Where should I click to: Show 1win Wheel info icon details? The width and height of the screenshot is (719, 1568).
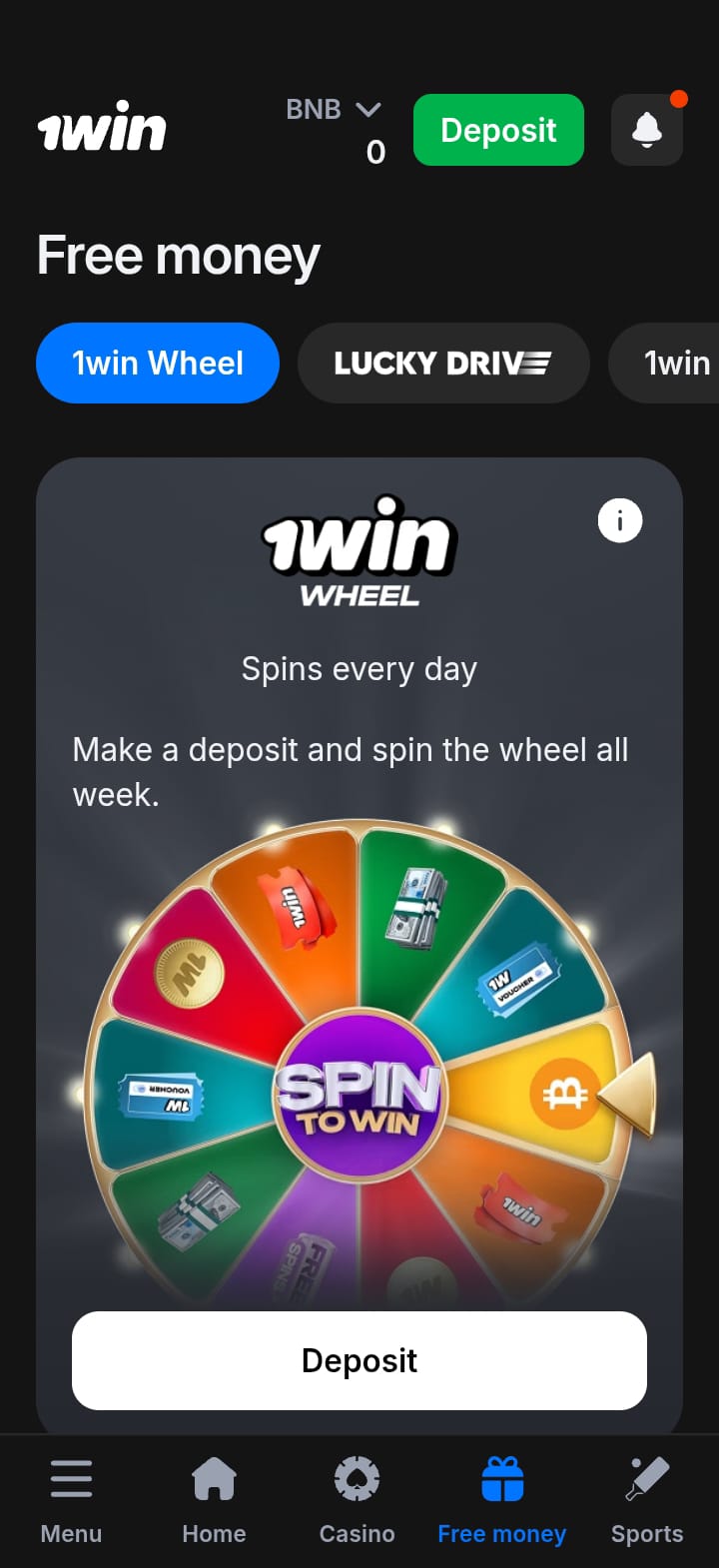click(619, 520)
